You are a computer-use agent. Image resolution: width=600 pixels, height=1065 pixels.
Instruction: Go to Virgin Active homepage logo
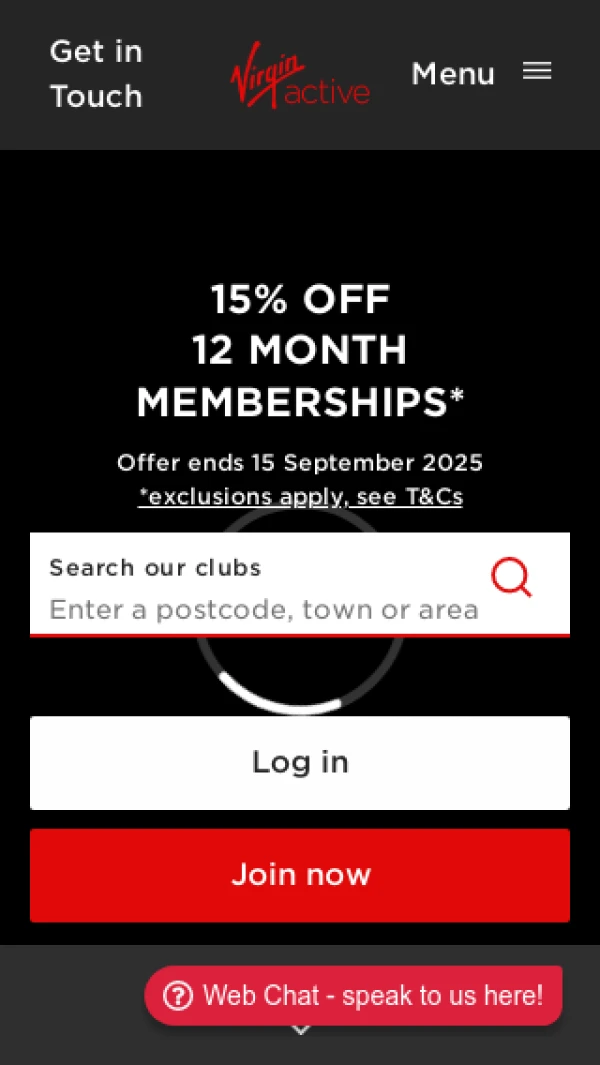point(300,74)
